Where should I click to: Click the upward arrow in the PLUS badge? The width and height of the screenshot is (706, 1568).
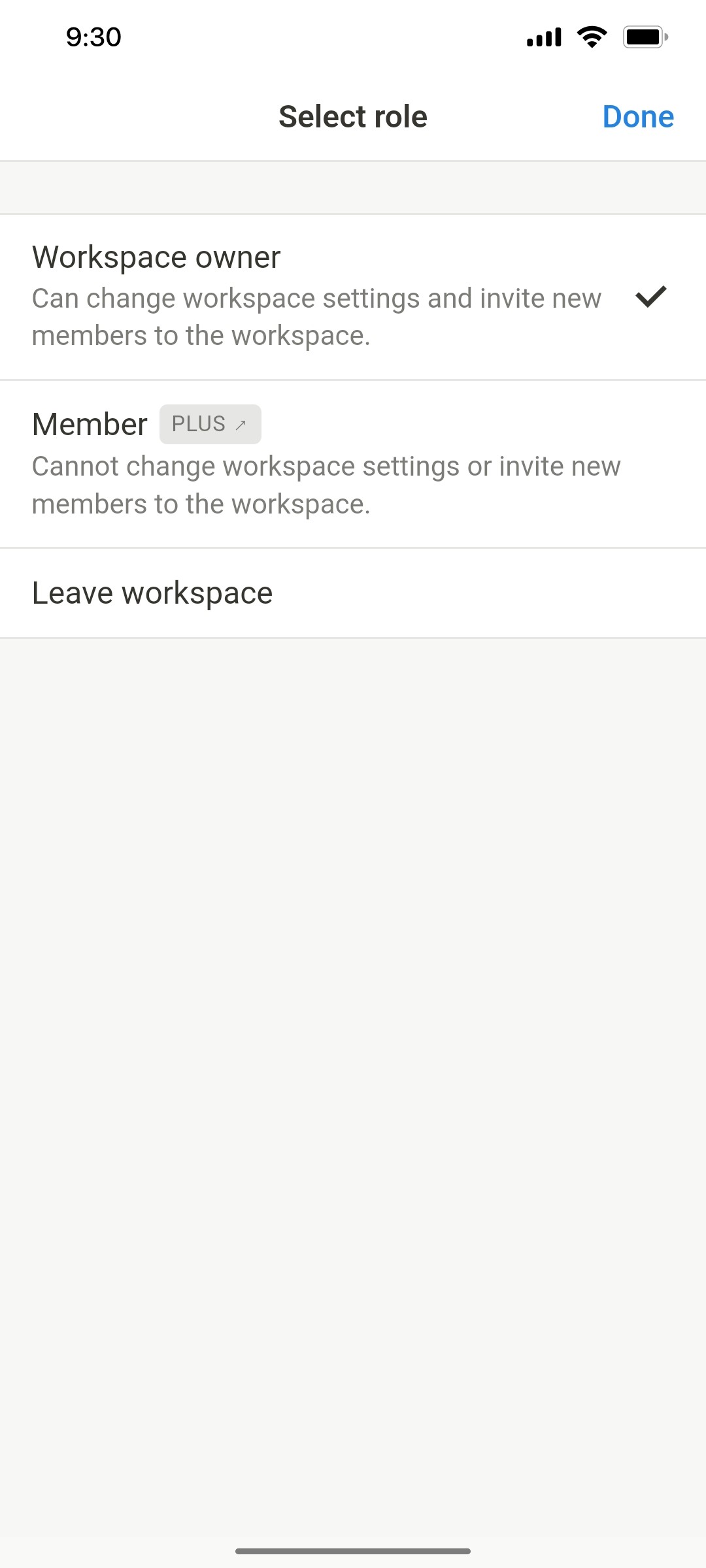[241, 424]
